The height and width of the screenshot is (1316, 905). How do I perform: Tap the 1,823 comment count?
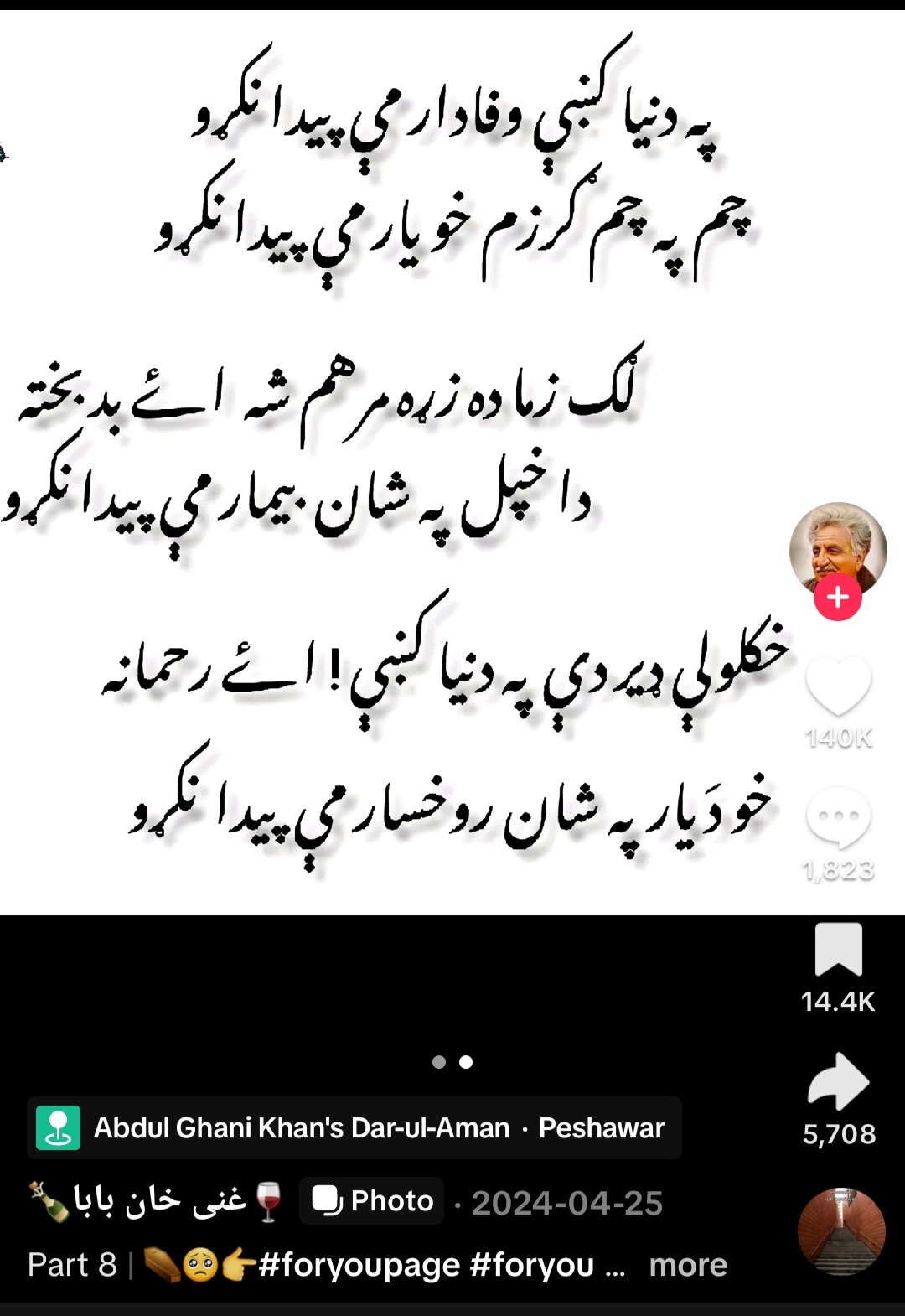pos(838,870)
